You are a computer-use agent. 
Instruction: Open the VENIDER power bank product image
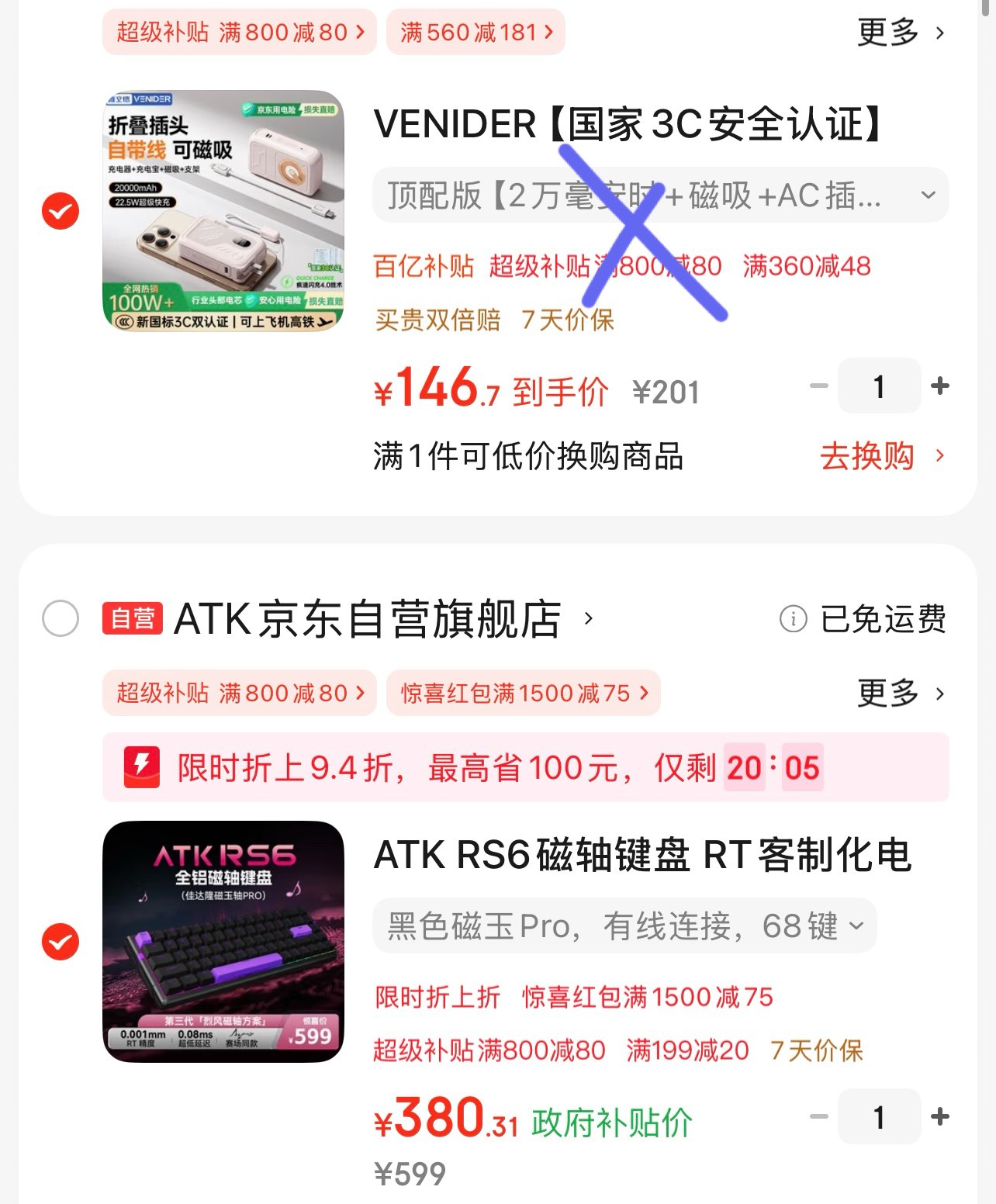(x=223, y=210)
